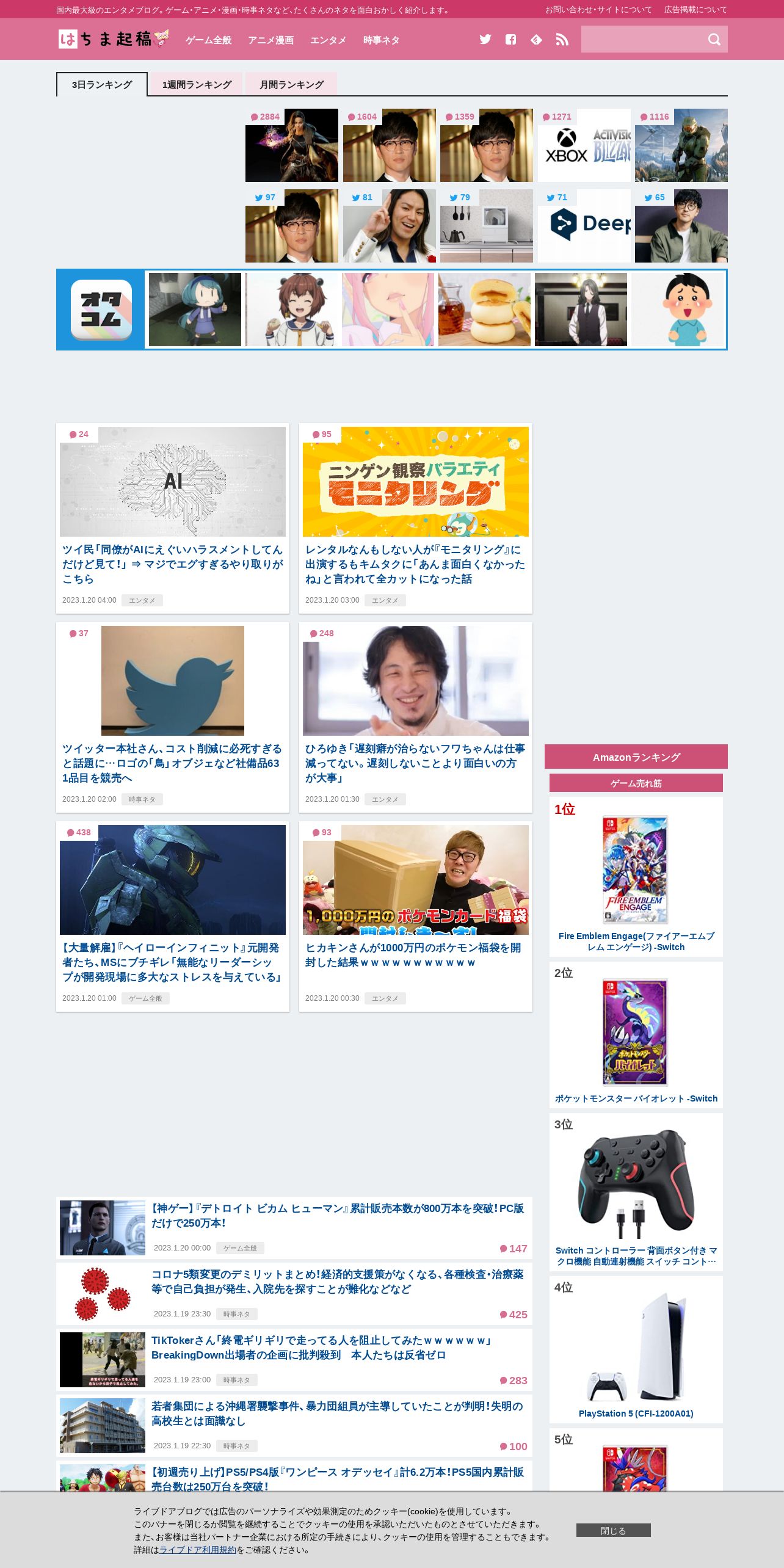Go to the アニメ漫画 section

pos(271,40)
